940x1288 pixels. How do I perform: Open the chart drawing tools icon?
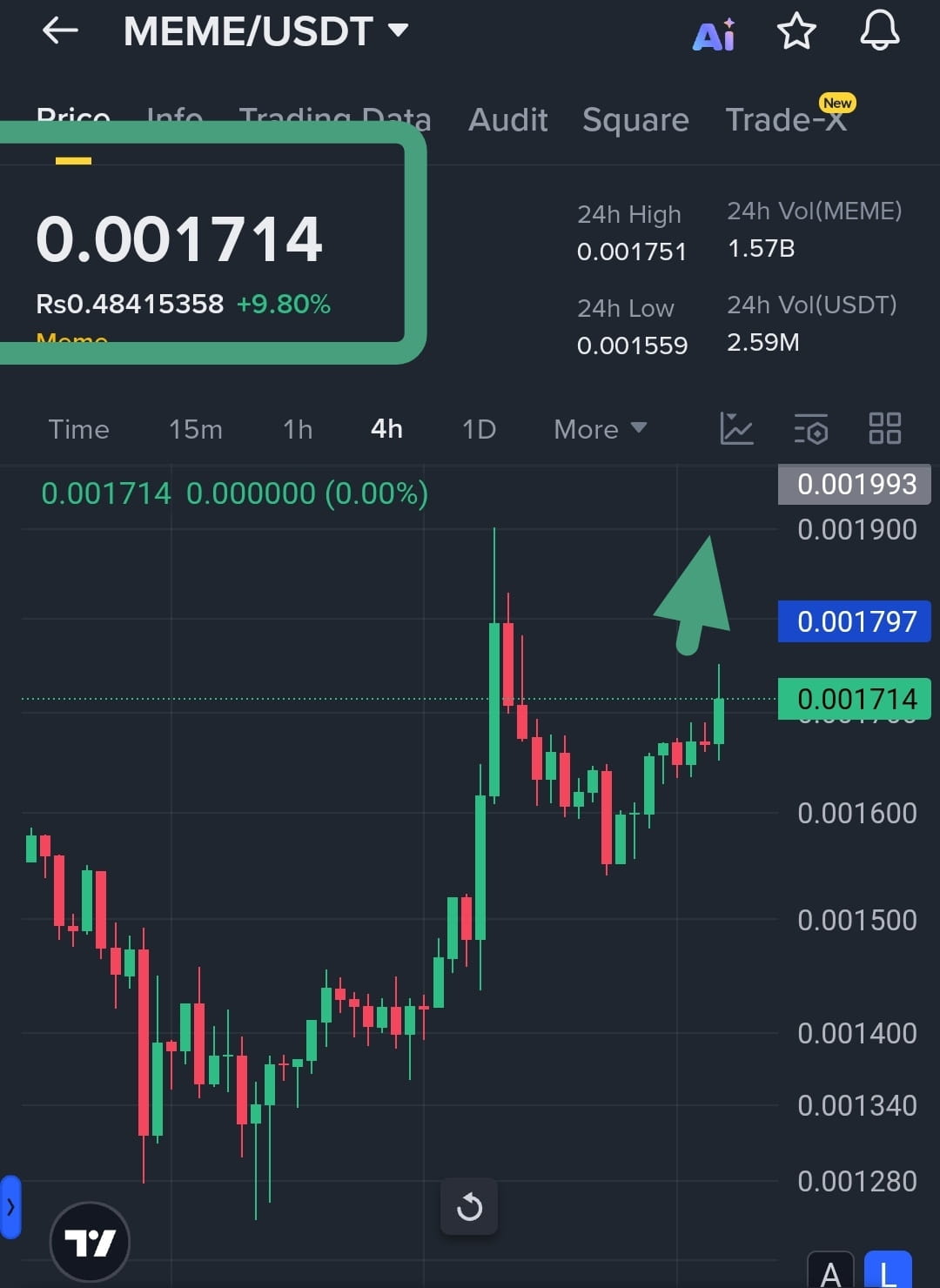[736, 429]
